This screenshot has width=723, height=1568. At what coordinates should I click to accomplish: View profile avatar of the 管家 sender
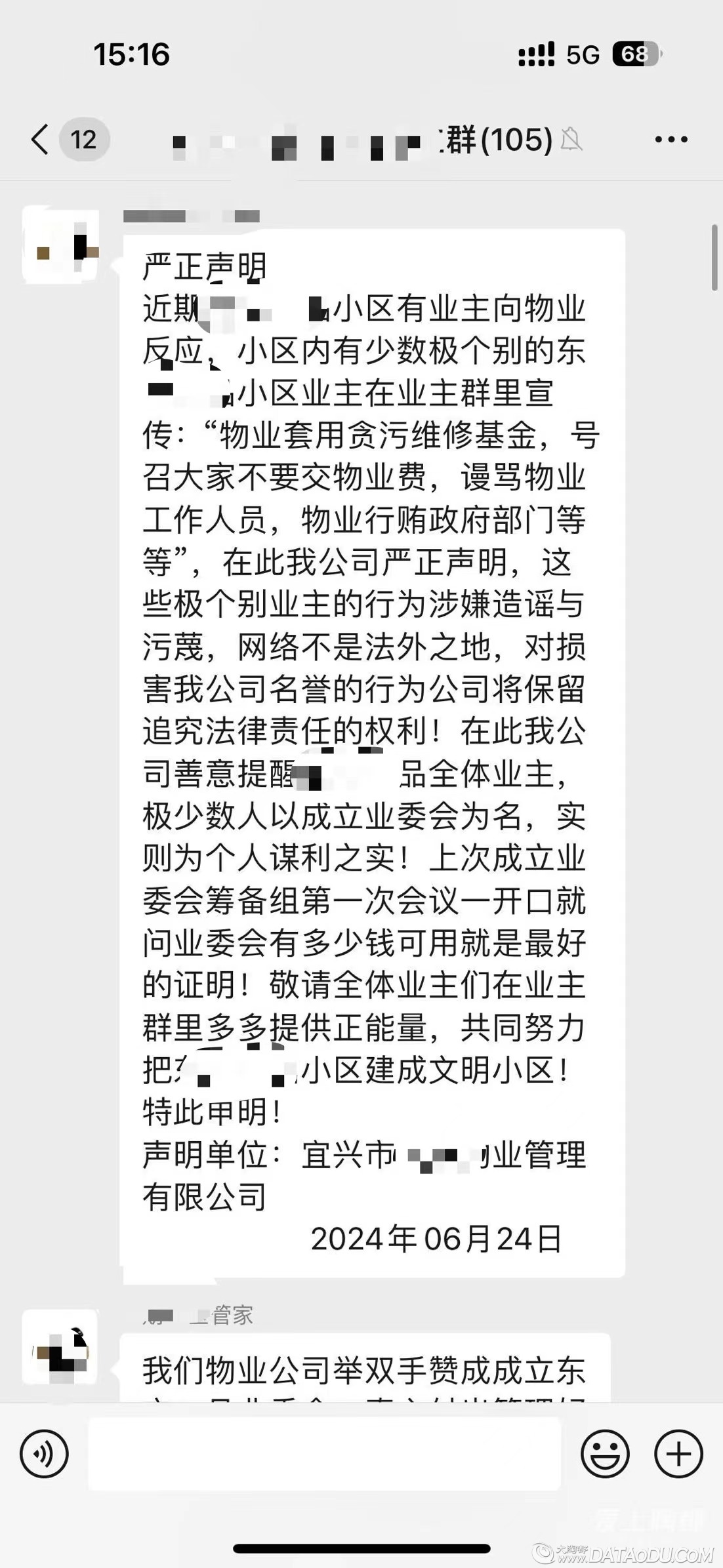pos(60,1347)
